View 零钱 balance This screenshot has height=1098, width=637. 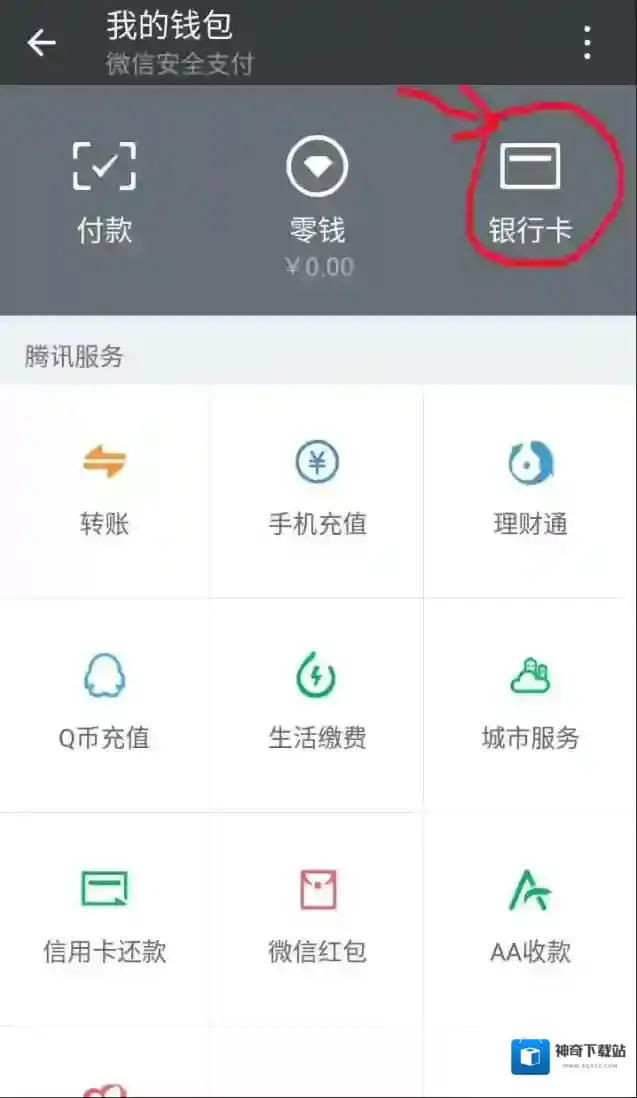coord(318,206)
